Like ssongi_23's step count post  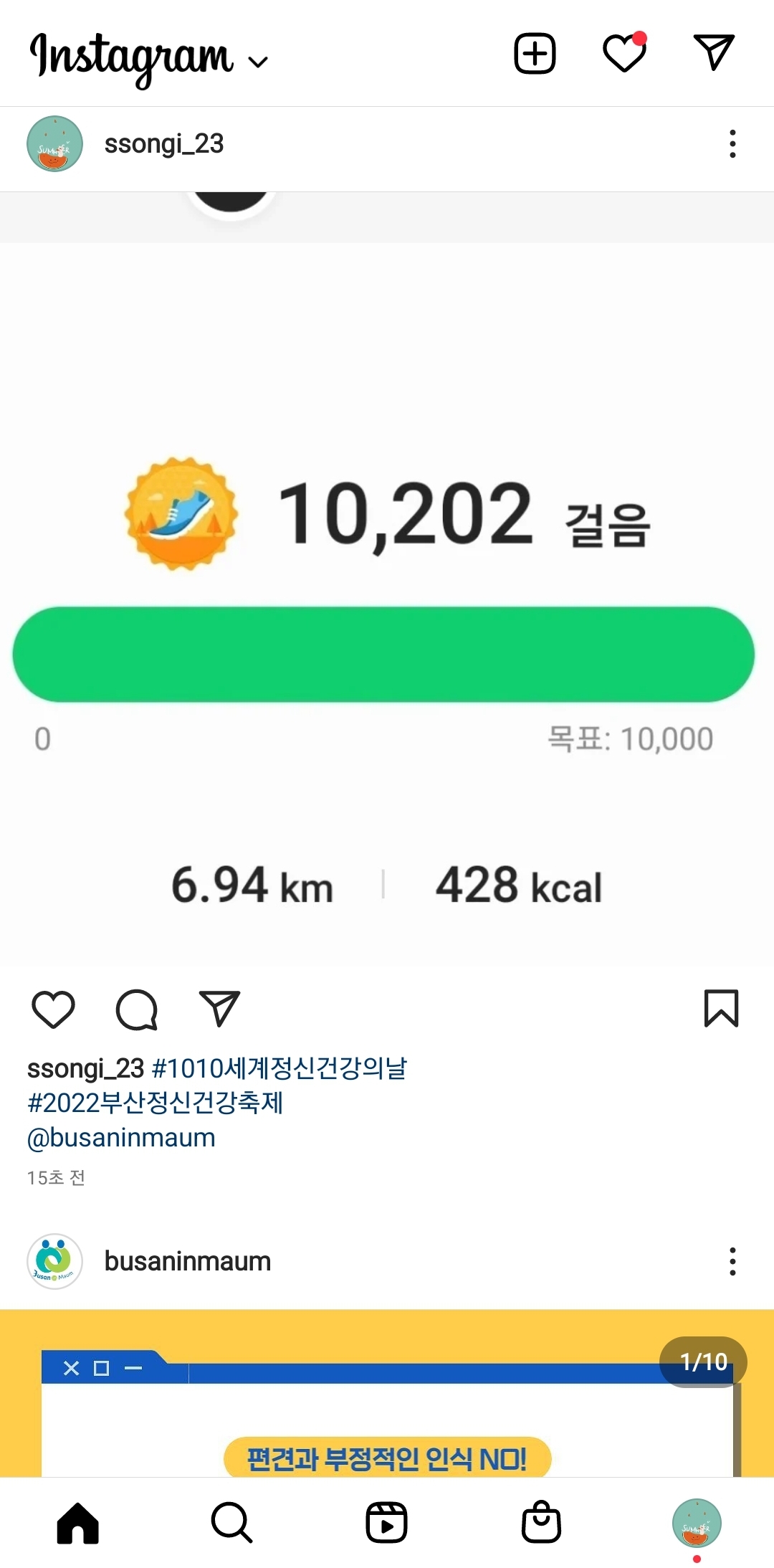pos(54,1009)
